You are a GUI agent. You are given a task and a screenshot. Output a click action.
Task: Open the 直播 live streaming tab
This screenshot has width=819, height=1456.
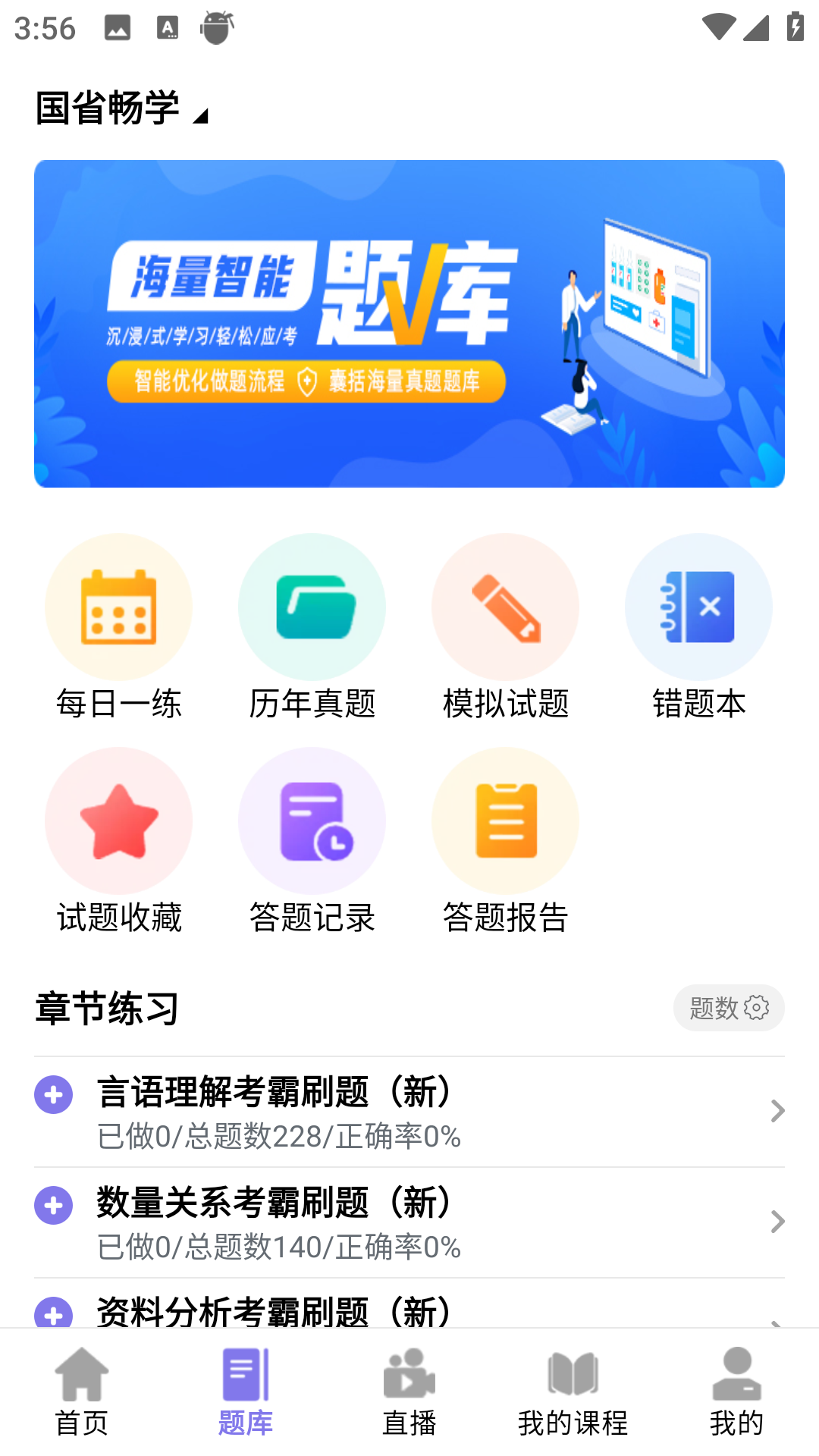pos(409,1395)
